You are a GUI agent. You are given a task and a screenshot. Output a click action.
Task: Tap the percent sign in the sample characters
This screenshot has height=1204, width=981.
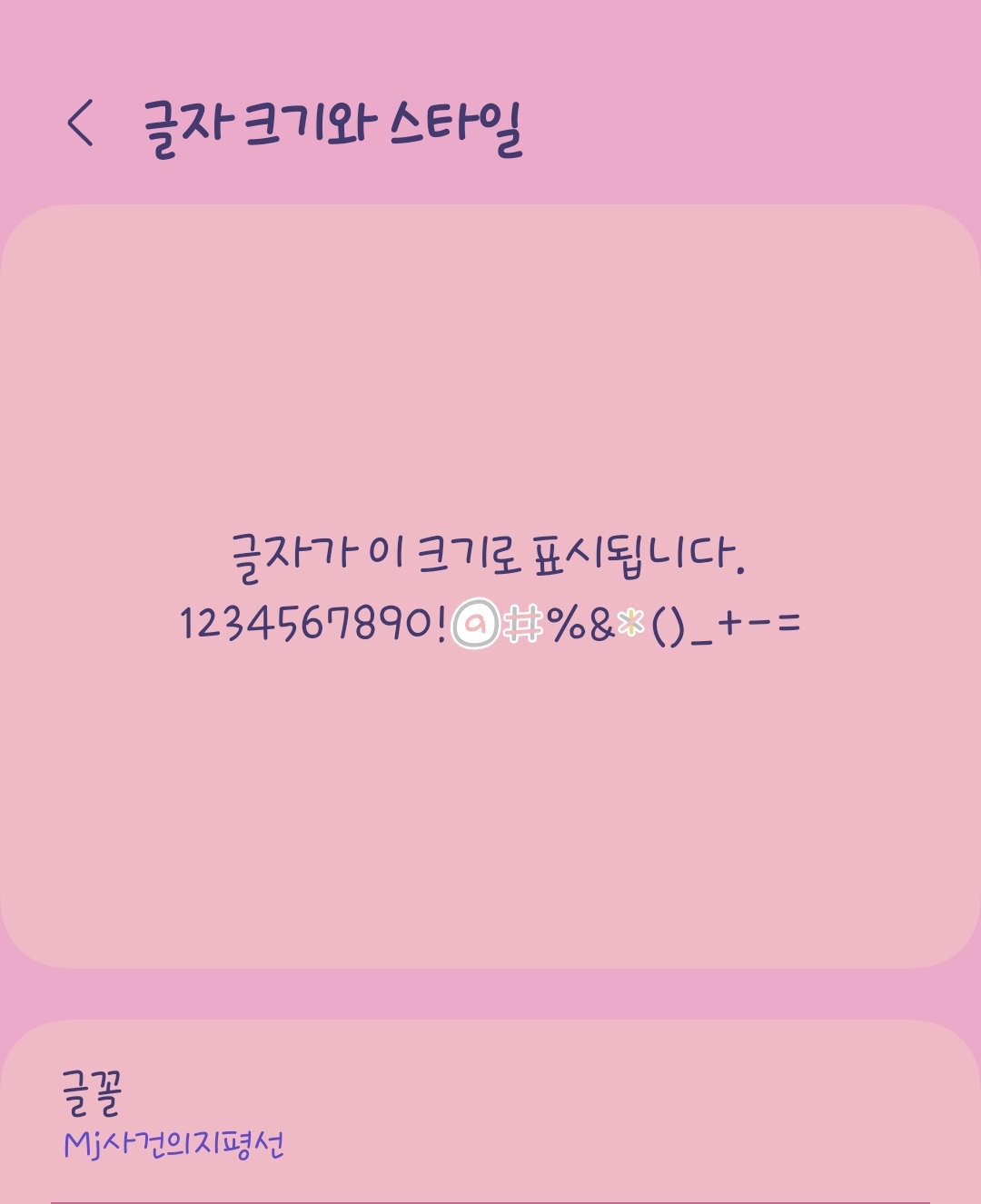pyautogui.click(x=568, y=622)
